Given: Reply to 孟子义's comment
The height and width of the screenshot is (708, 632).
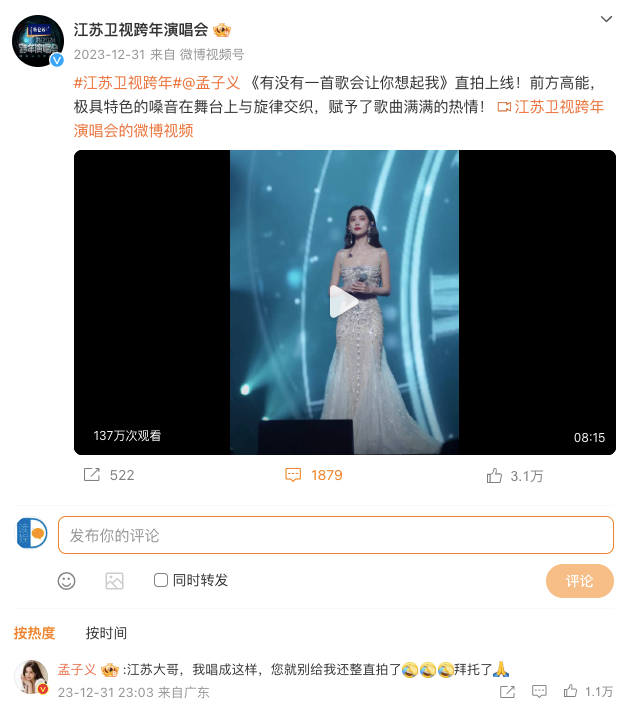Looking at the screenshot, I should pyautogui.click(x=539, y=691).
